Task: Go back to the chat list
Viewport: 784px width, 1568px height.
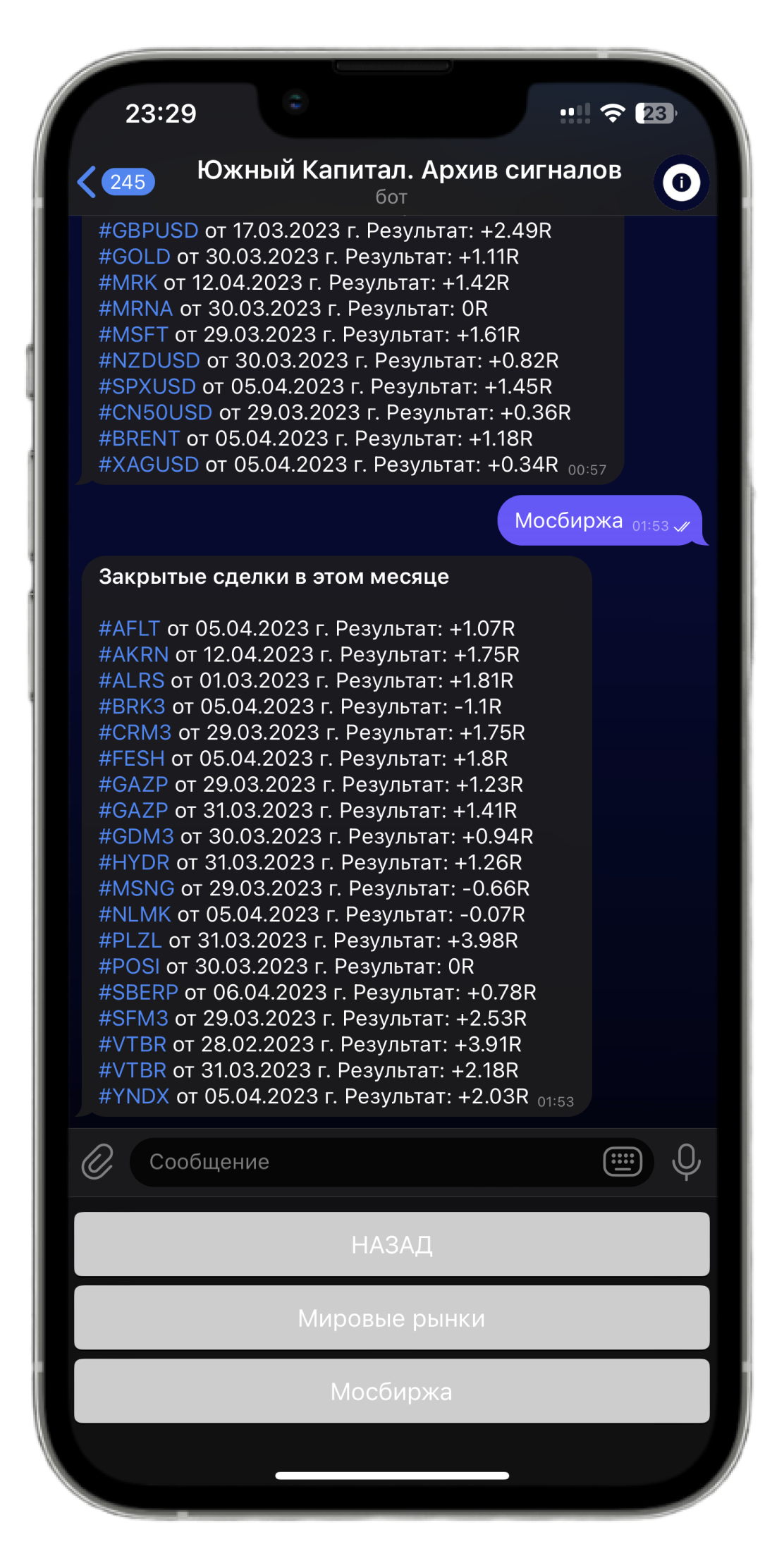Action: tap(116, 182)
